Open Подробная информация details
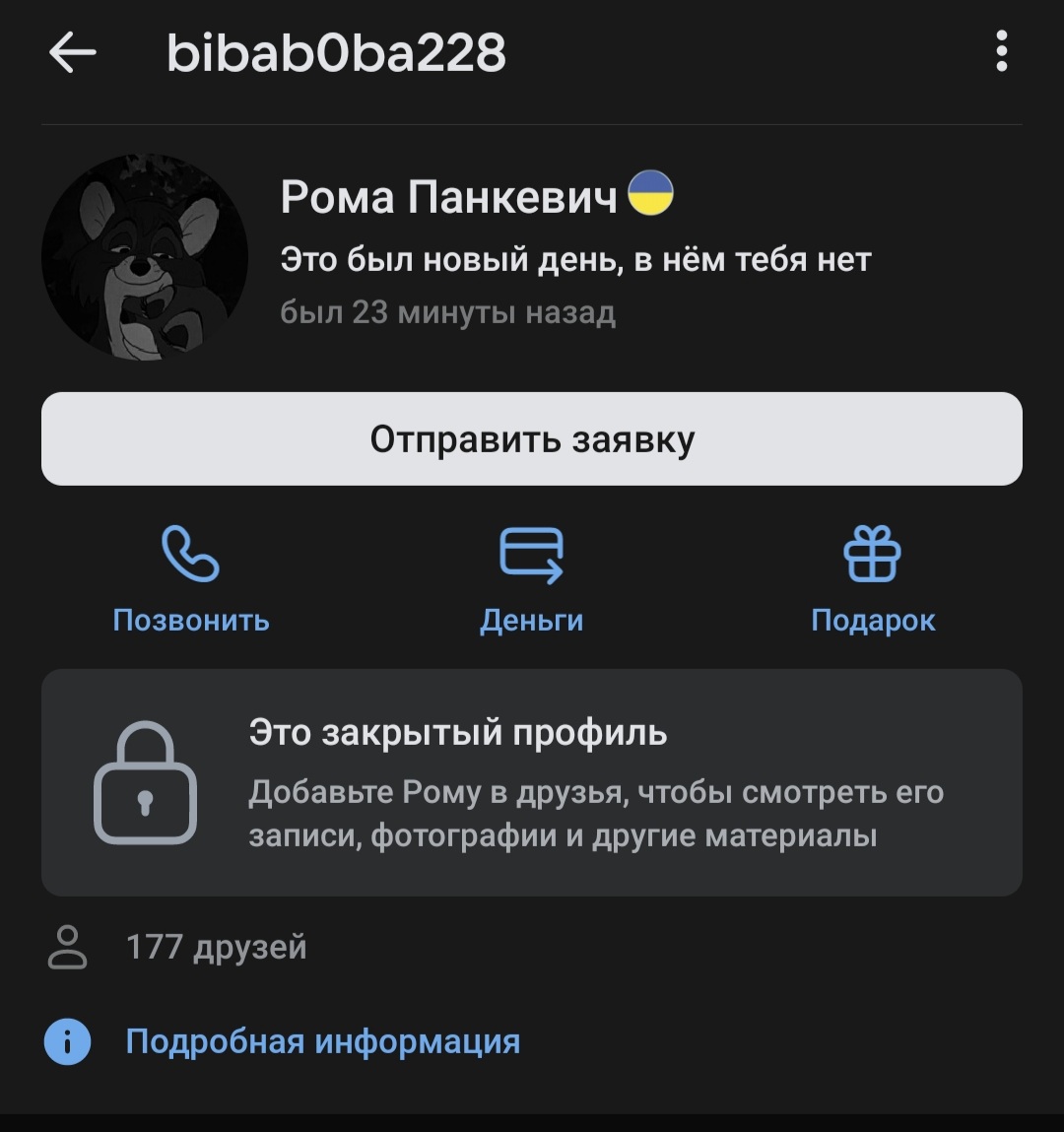The image size is (1064, 1132). [322, 1041]
